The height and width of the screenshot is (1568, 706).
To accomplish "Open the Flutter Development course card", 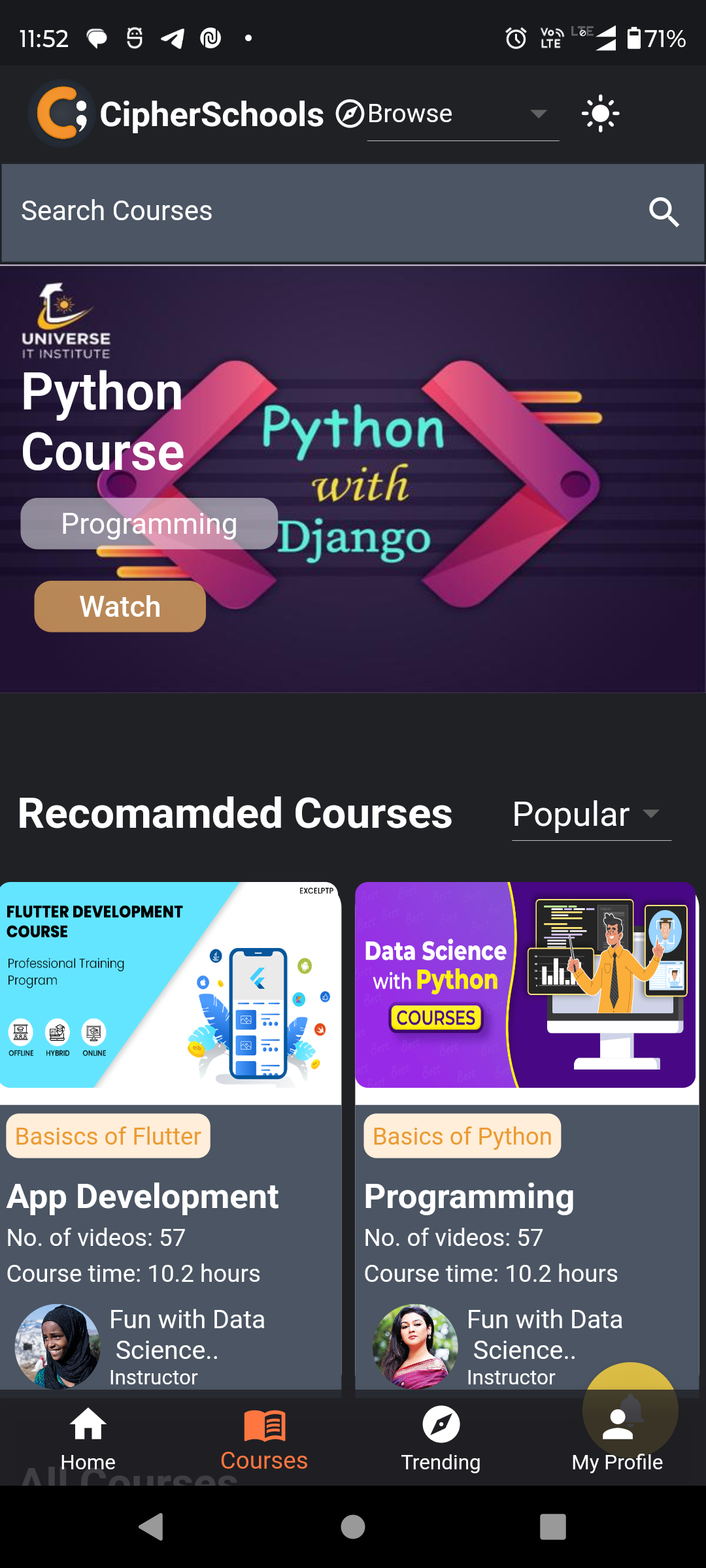I will 170,985.
